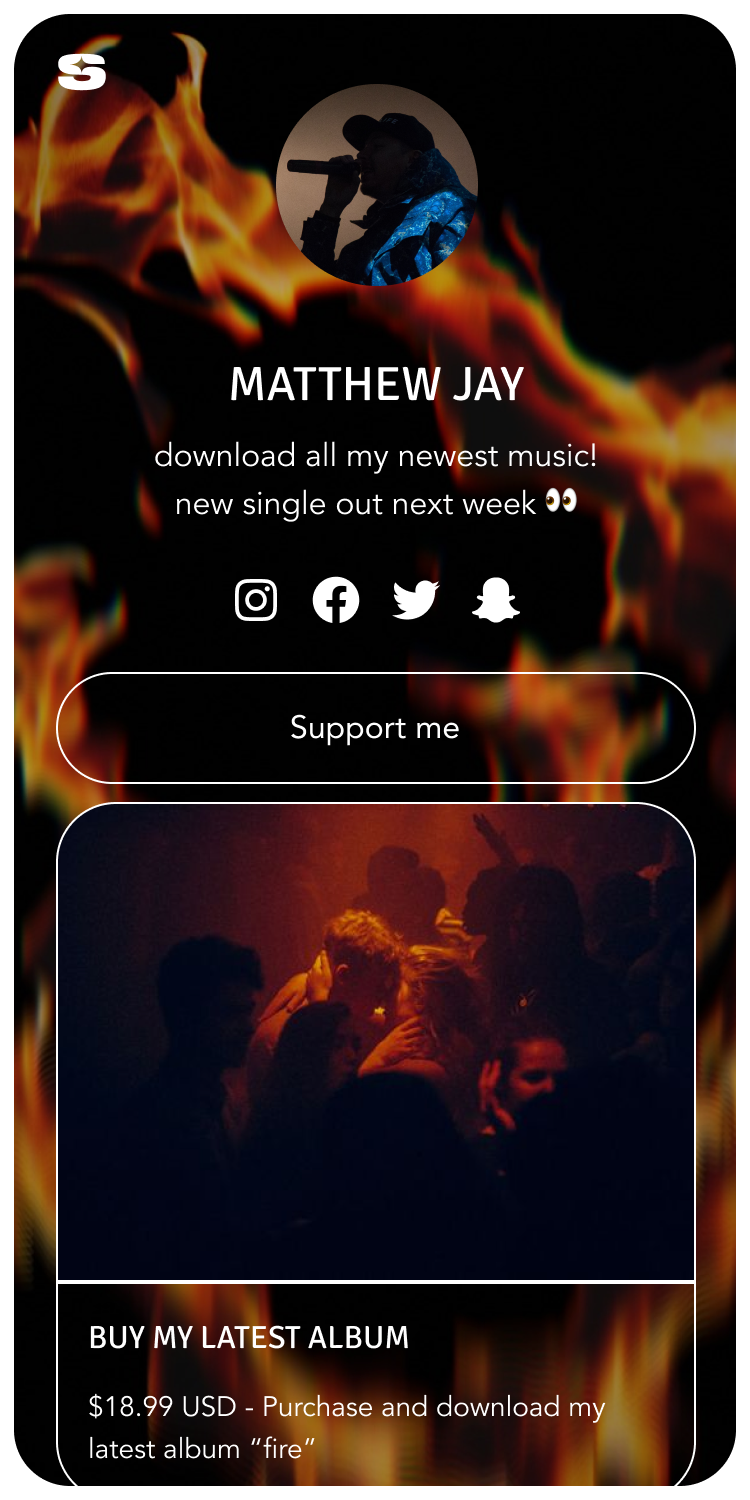
Task: Open Matthew Jay's Instagram profile
Action: [256, 600]
